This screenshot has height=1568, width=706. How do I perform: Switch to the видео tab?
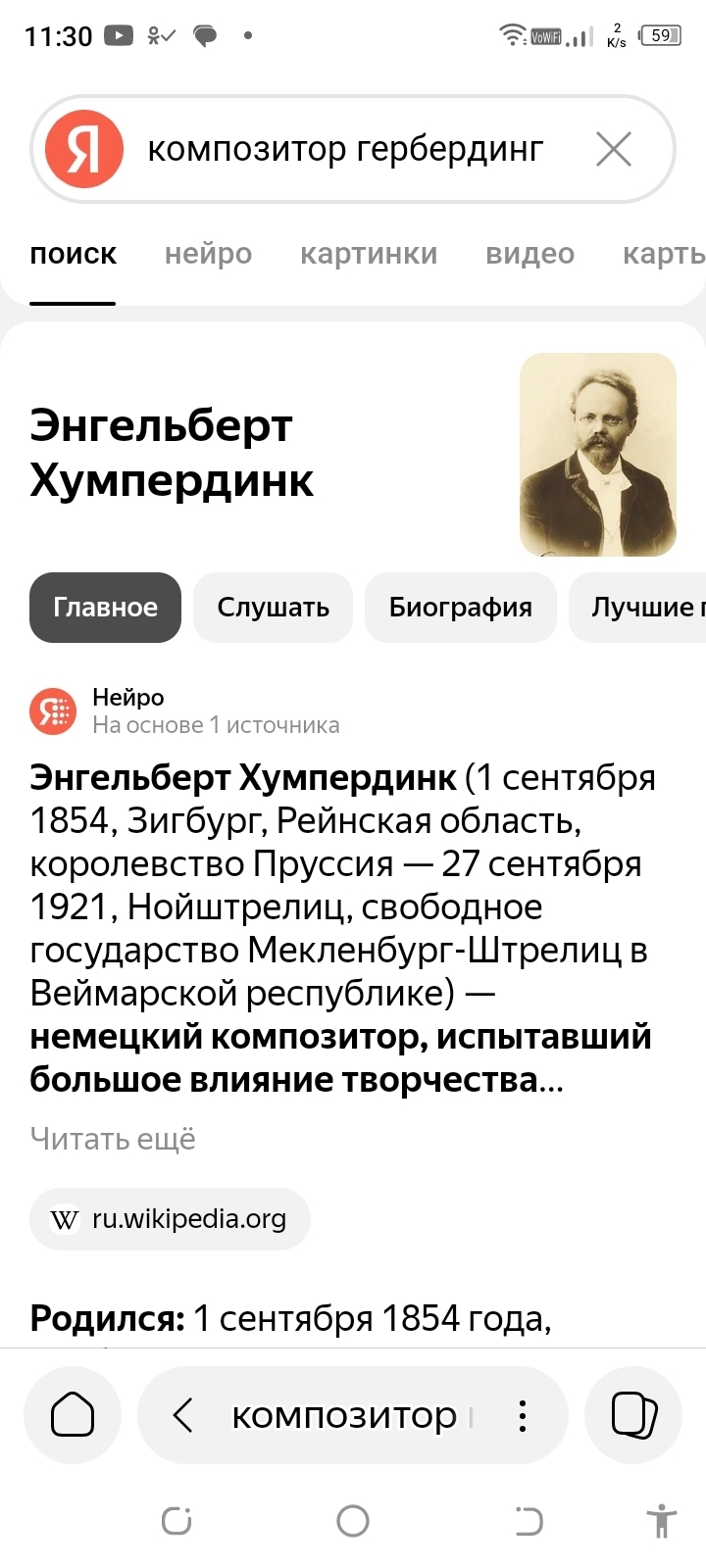point(529,254)
